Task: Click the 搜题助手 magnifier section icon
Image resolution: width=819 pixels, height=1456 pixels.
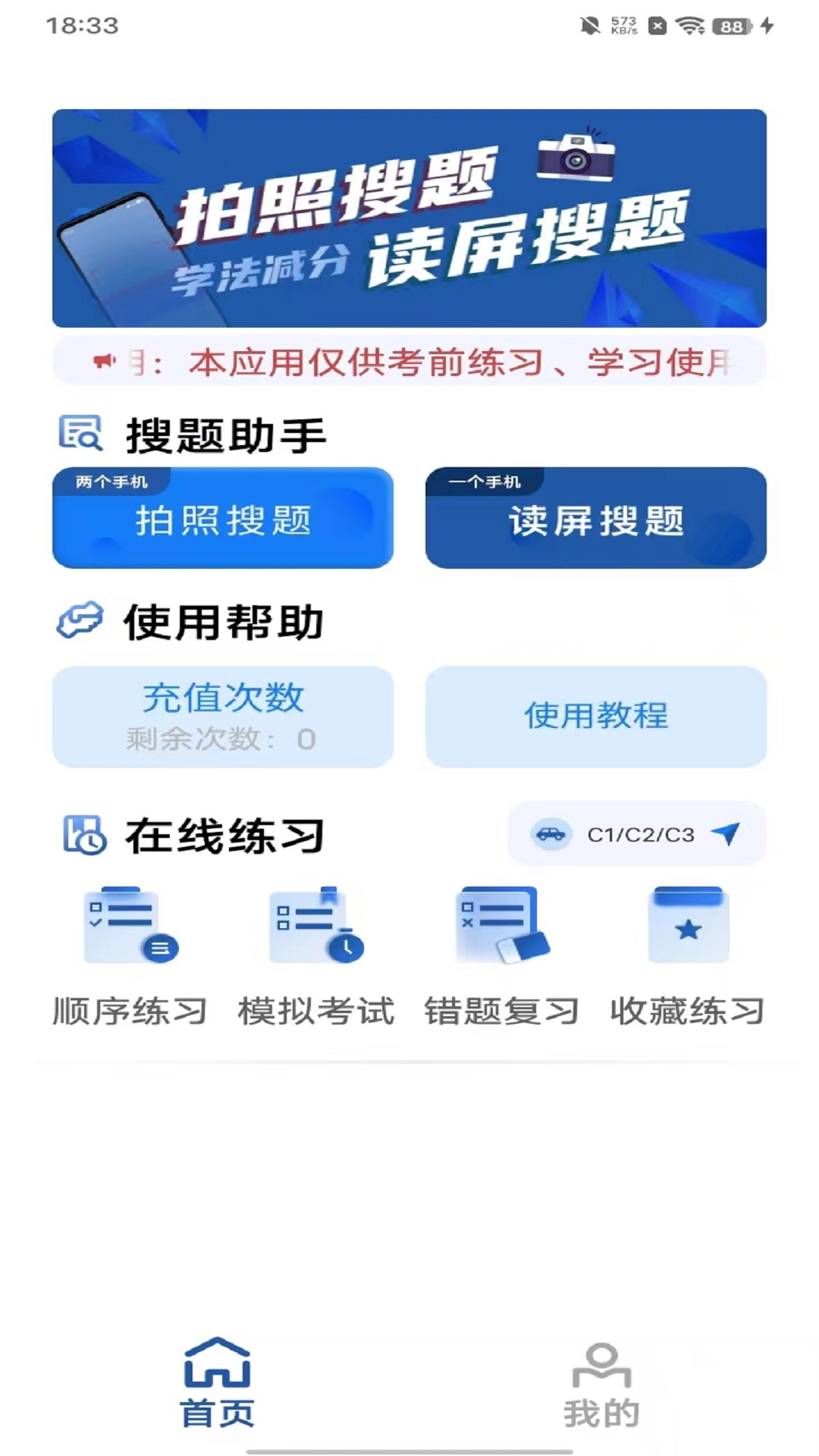Action: point(83,432)
